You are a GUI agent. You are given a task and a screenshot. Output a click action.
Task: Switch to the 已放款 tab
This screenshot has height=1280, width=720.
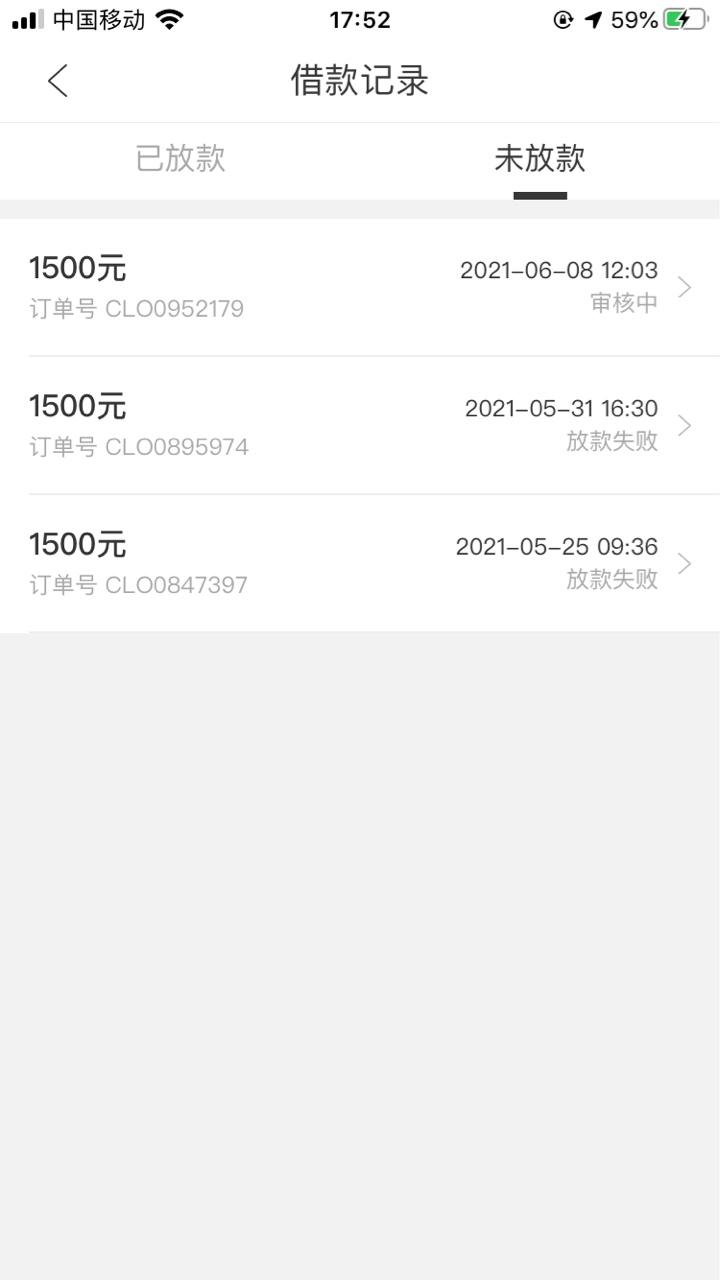tap(180, 159)
